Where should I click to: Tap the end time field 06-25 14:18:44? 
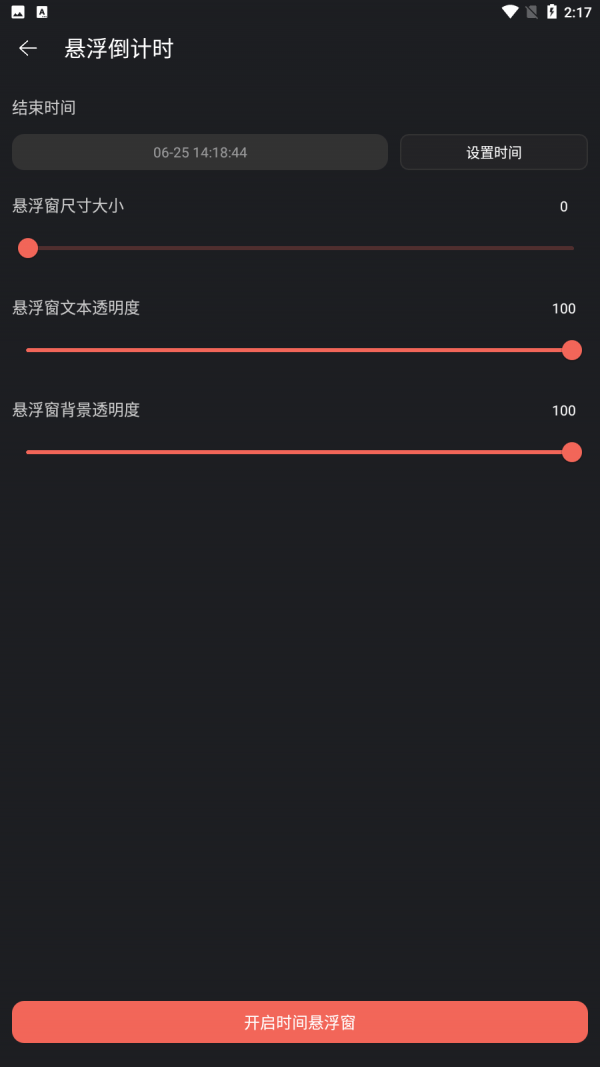pyautogui.click(x=200, y=152)
